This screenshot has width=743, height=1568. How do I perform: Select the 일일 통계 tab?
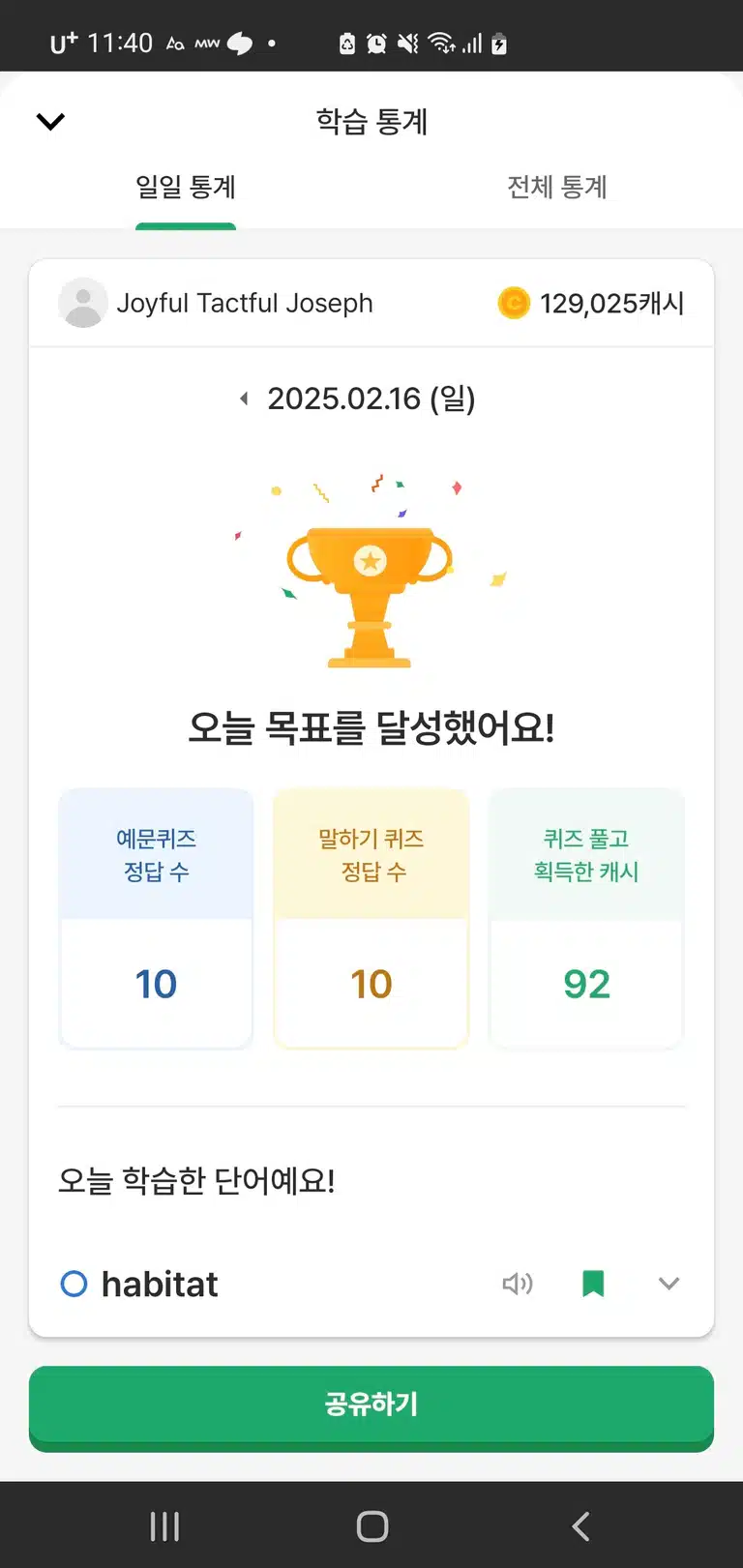186,187
